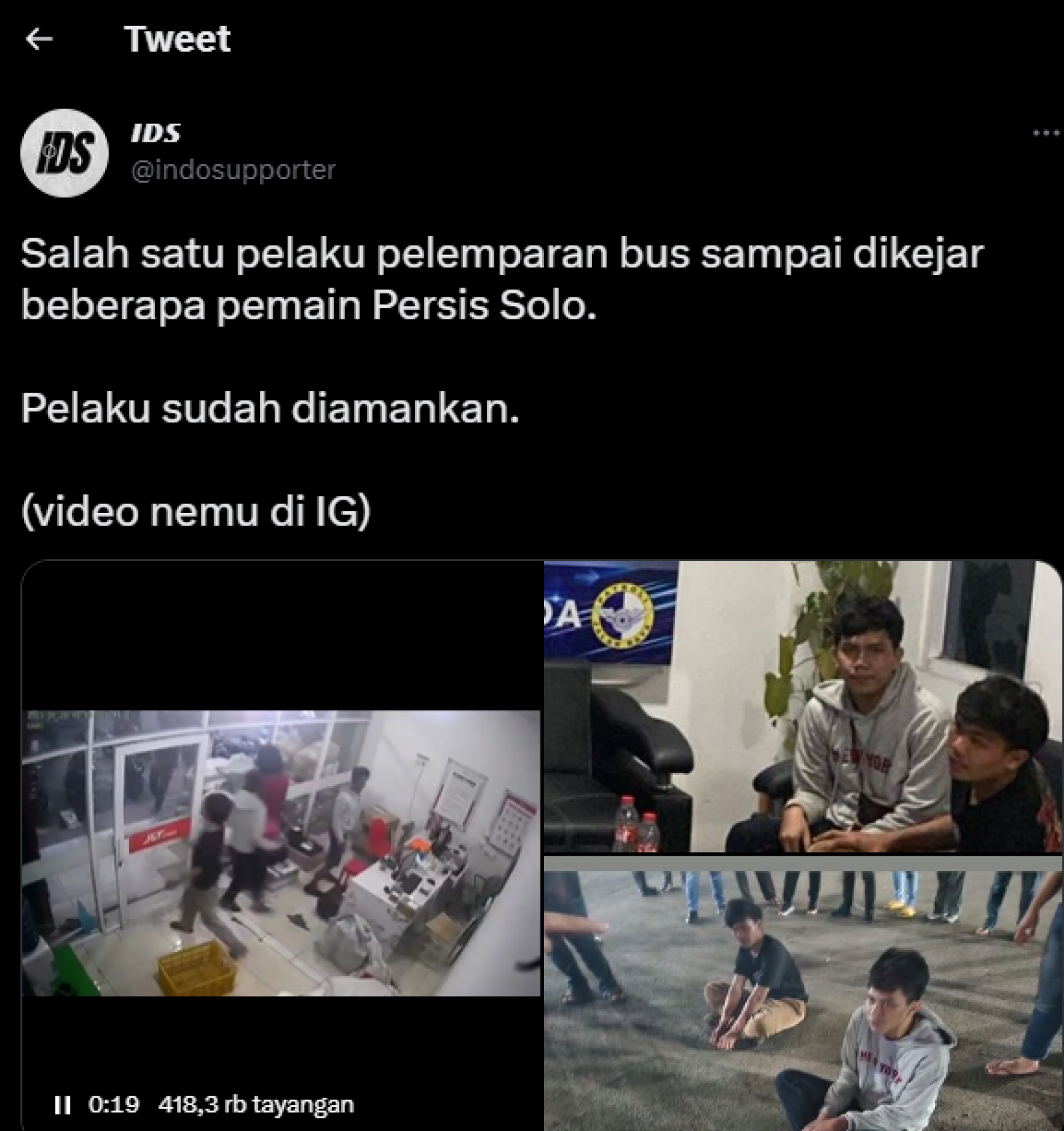Open the tweet's three-dot overflow menu
This screenshot has height=1131, width=1064.
[1045, 134]
